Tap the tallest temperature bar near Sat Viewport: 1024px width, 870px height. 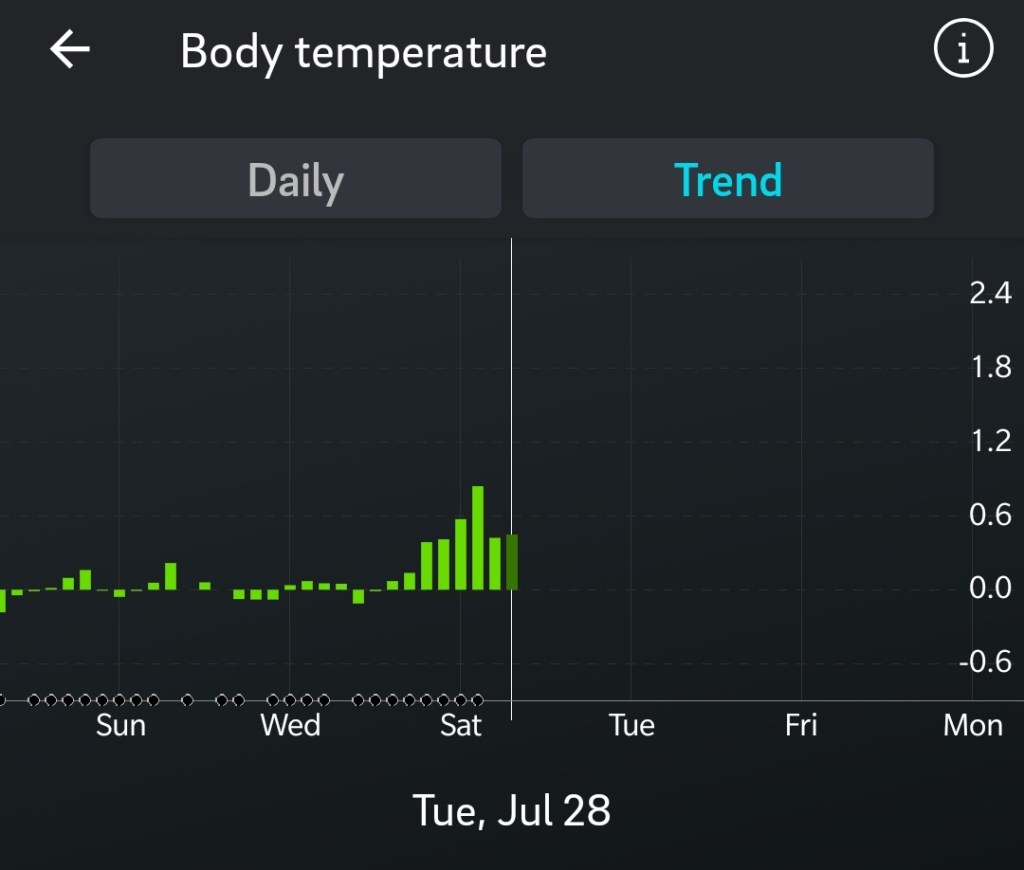coord(478,538)
